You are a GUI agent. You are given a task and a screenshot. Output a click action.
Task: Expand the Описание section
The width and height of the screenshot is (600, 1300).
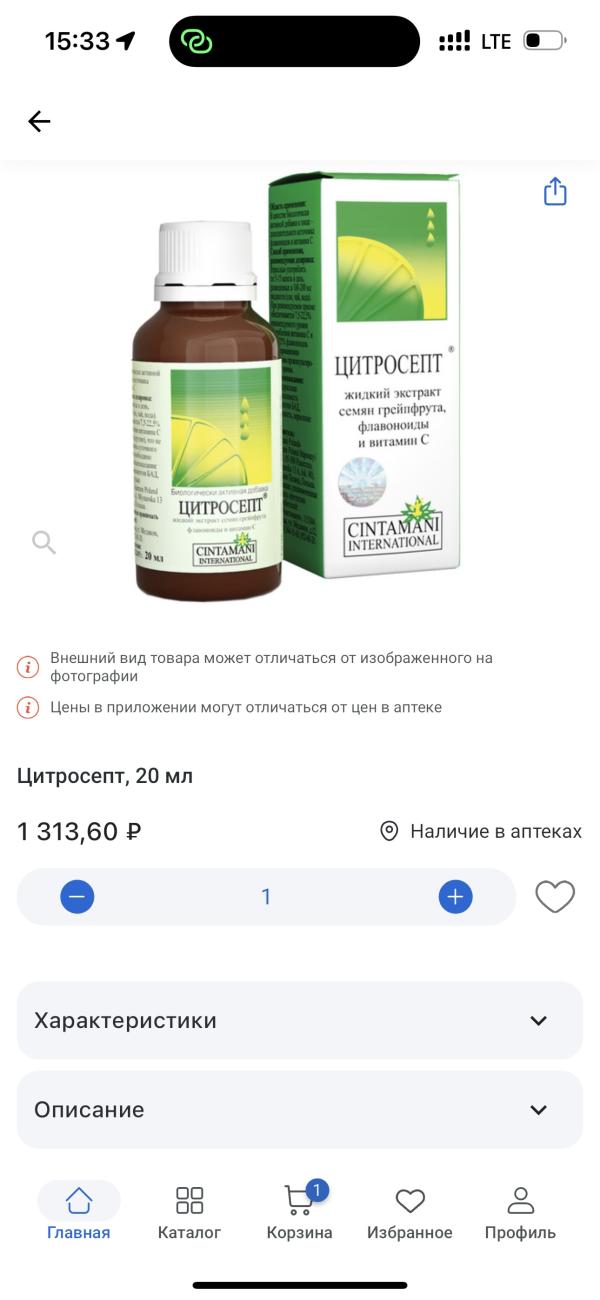point(299,1109)
